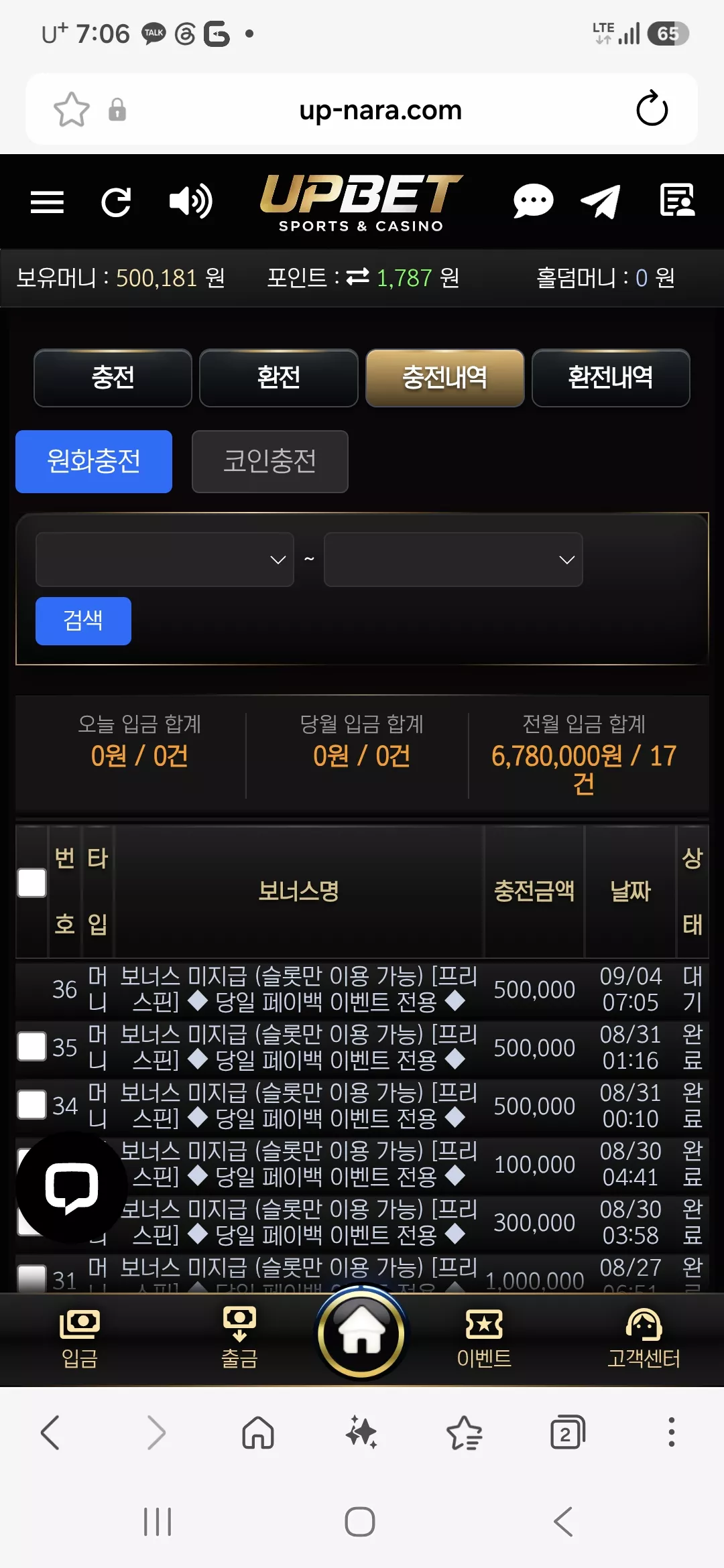Open the floating live chat button

click(x=72, y=1187)
